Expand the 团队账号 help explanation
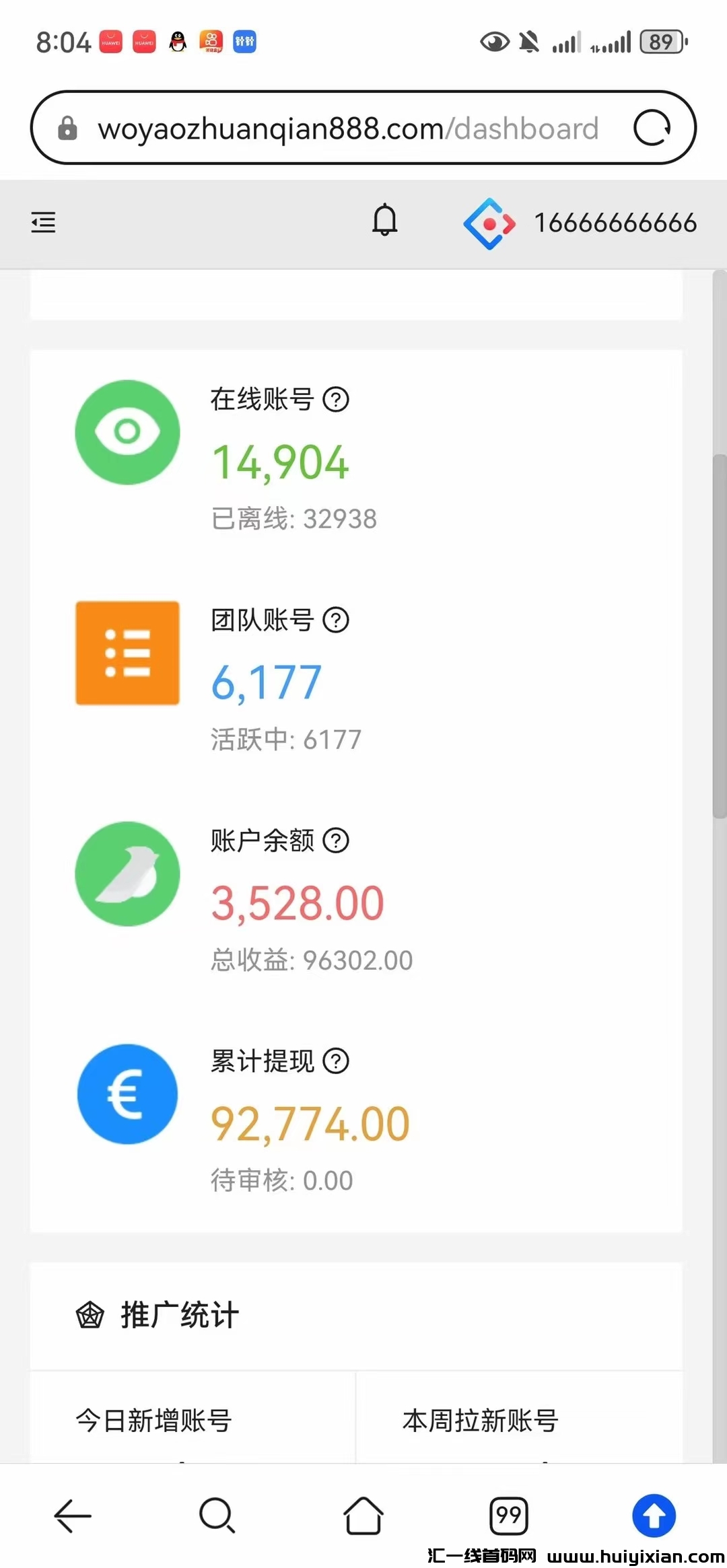Image resolution: width=727 pixels, height=1568 pixels. pyautogui.click(x=337, y=620)
